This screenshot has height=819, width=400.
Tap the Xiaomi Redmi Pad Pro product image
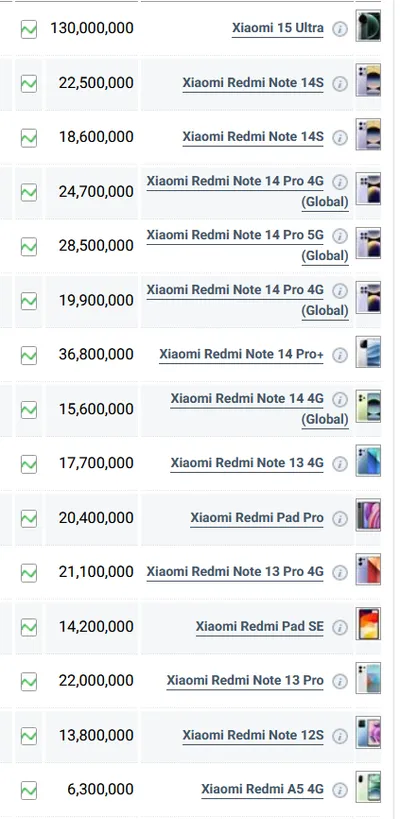click(x=368, y=515)
